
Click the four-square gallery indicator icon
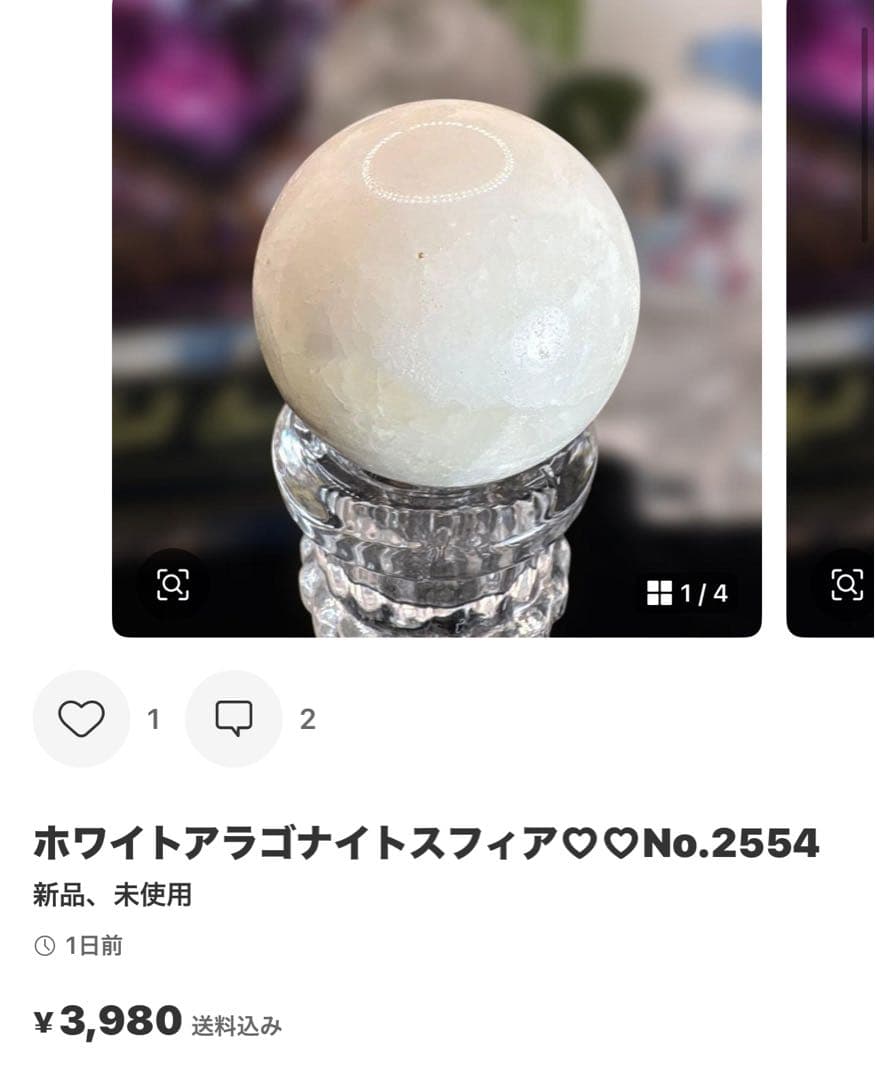pyautogui.click(x=659, y=592)
